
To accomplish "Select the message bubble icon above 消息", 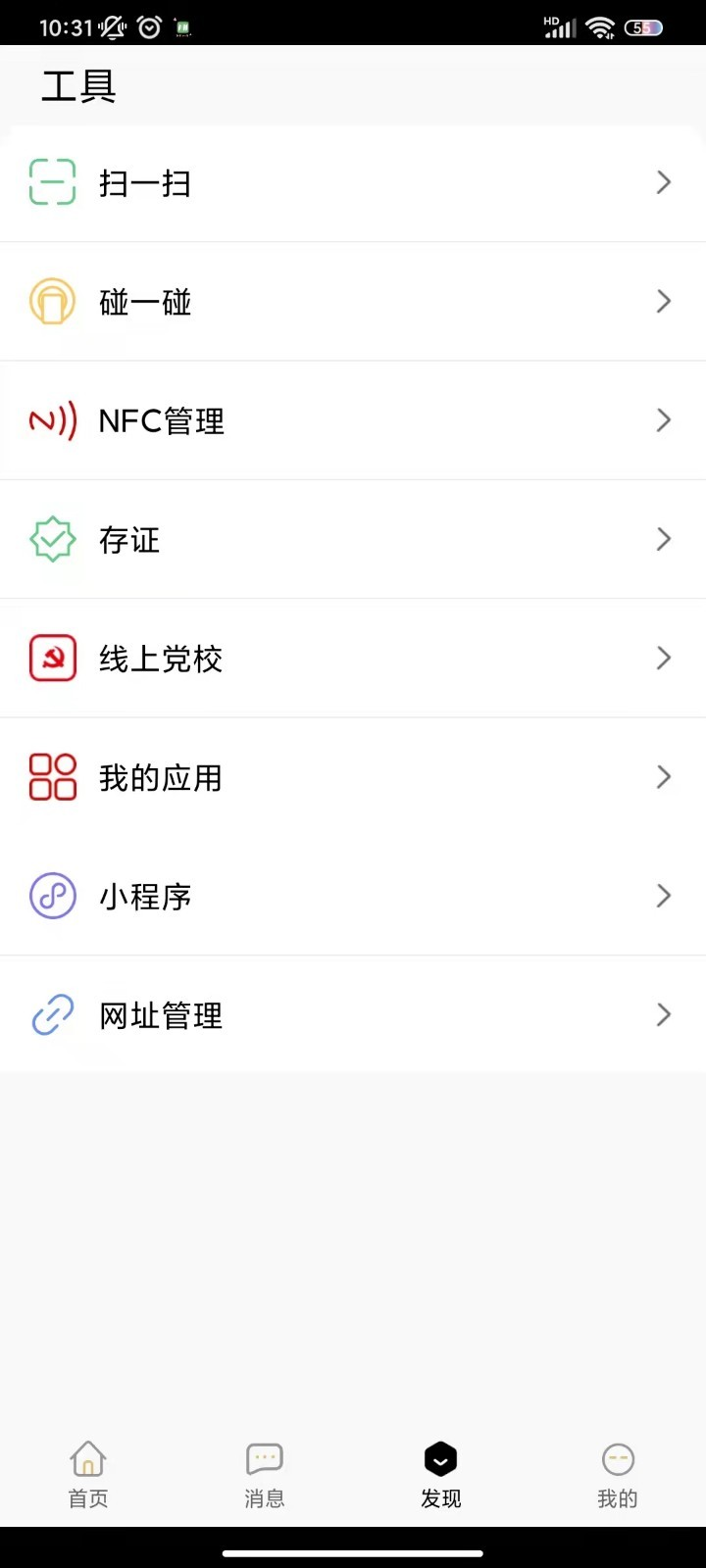I will click(x=264, y=1458).
